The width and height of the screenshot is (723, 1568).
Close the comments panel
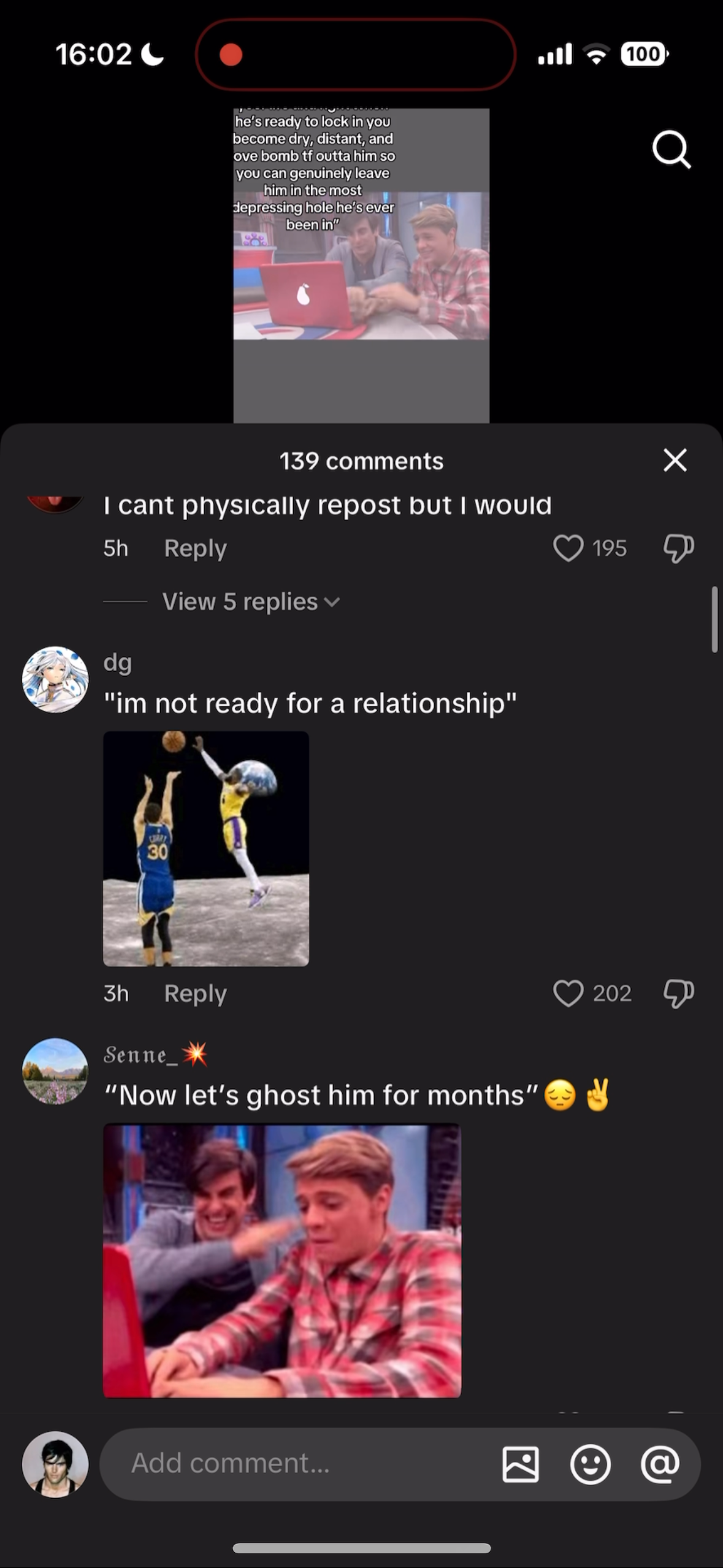[675, 460]
